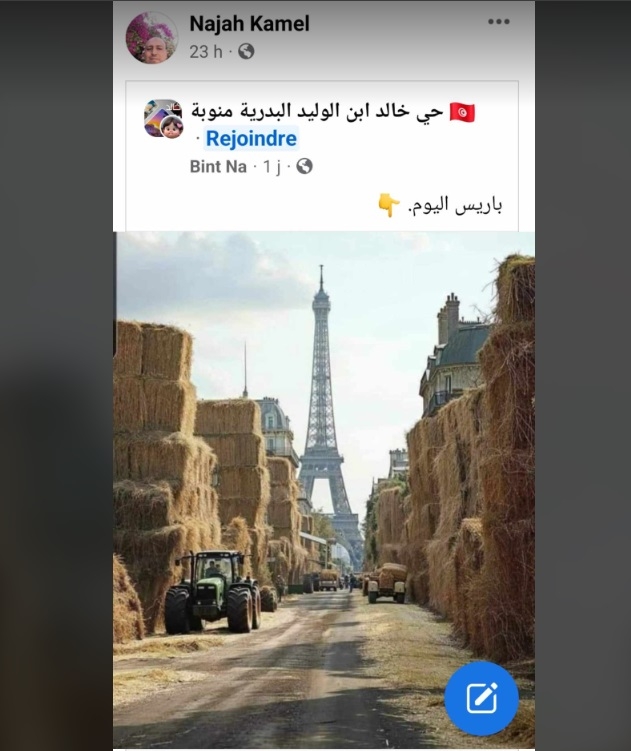Open Najah Kamel's profile picture
631x751 pixels.
[152, 38]
